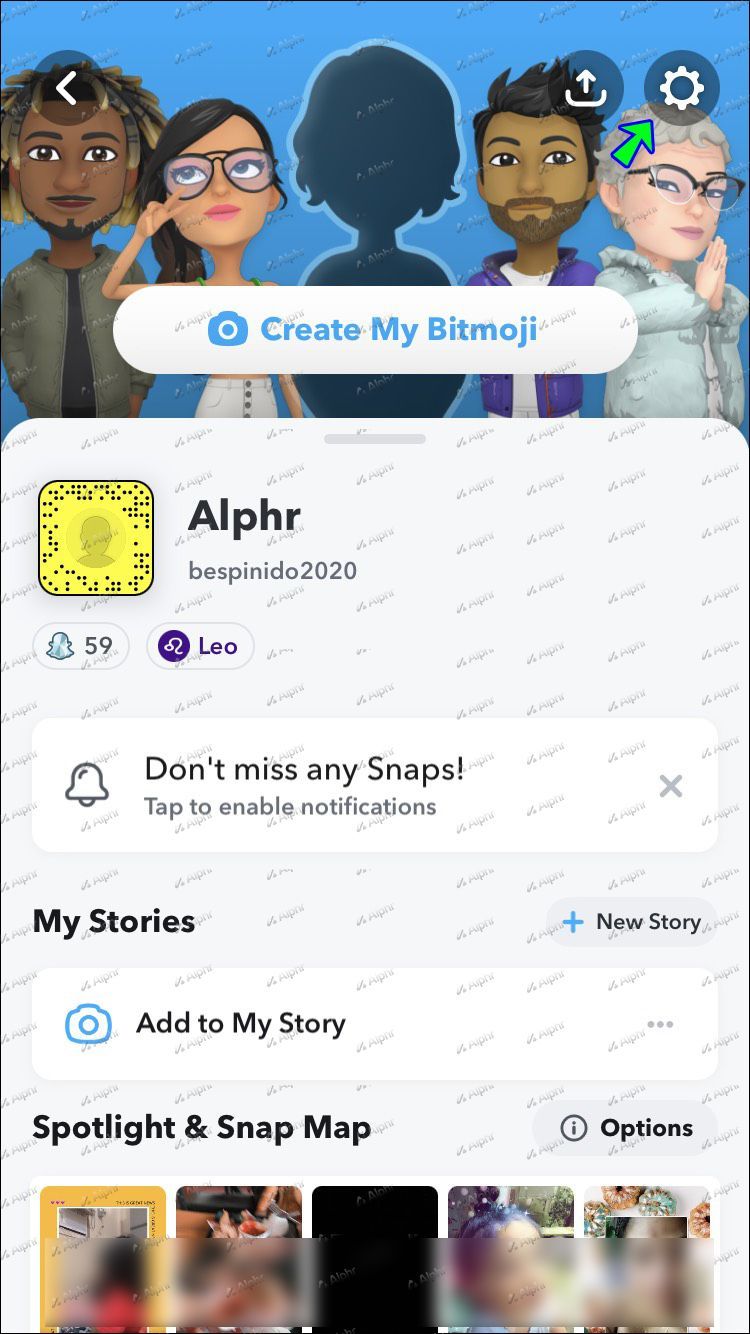Go back using the top-left arrow
The height and width of the screenshot is (1334, 750).
(x=67, y=88)
